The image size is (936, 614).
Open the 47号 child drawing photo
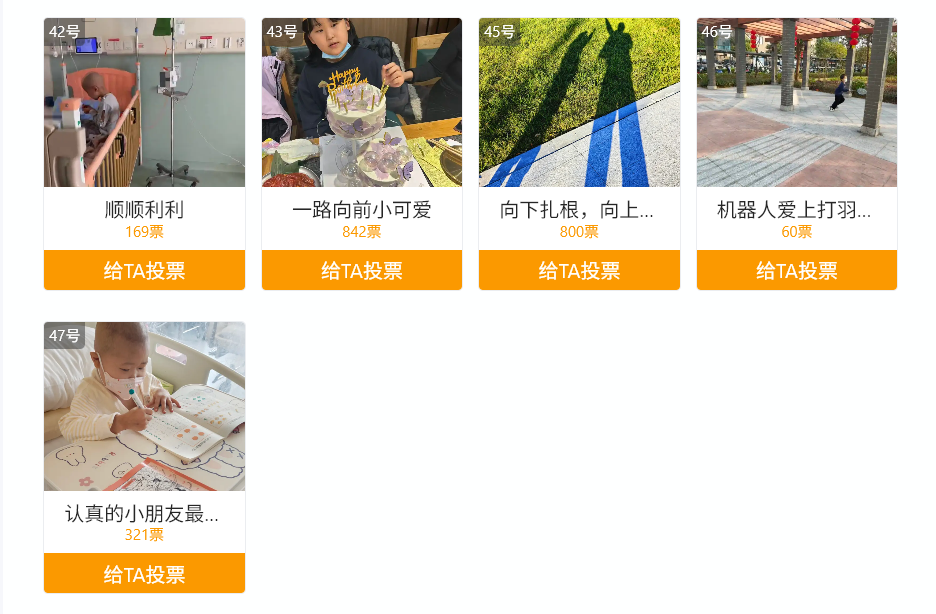[x=144, y=406]
